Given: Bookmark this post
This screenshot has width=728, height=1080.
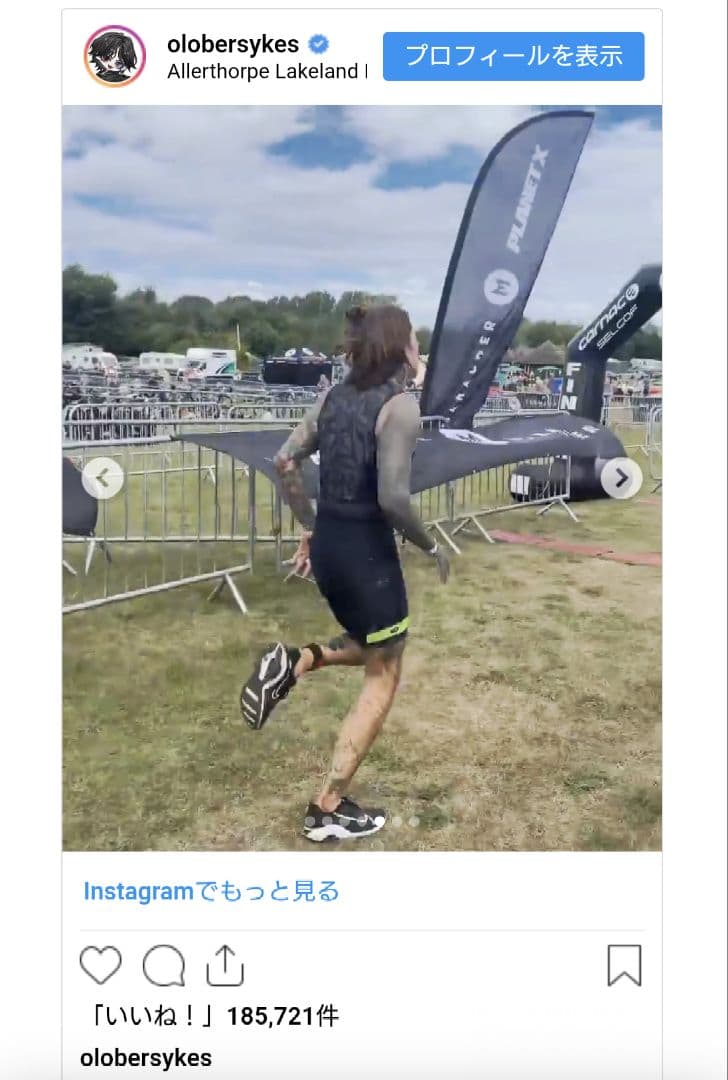Looking at the screenshot, I should [624, 966].
